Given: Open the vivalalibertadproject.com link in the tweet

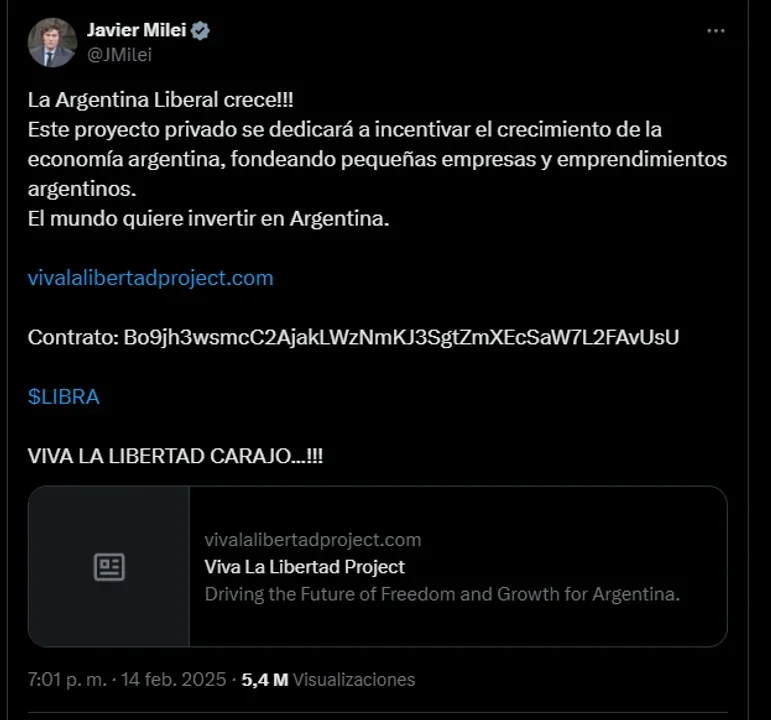Looking at the screenshot, I should coord(150,278).
